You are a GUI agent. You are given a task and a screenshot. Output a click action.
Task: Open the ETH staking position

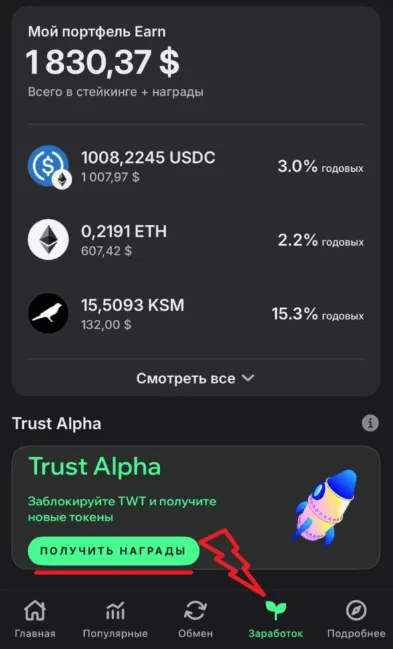196,240
